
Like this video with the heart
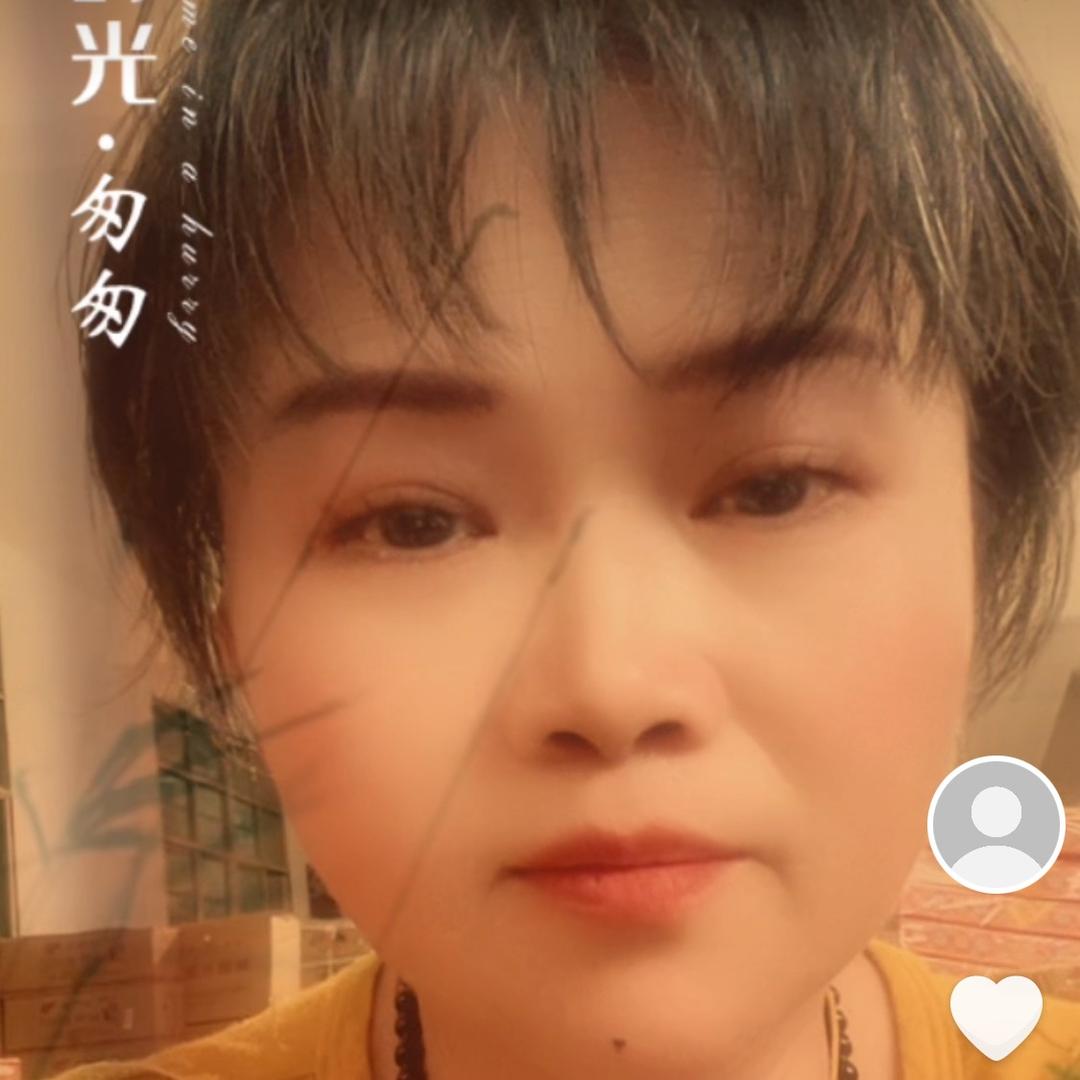click(x=996, y=1015)
